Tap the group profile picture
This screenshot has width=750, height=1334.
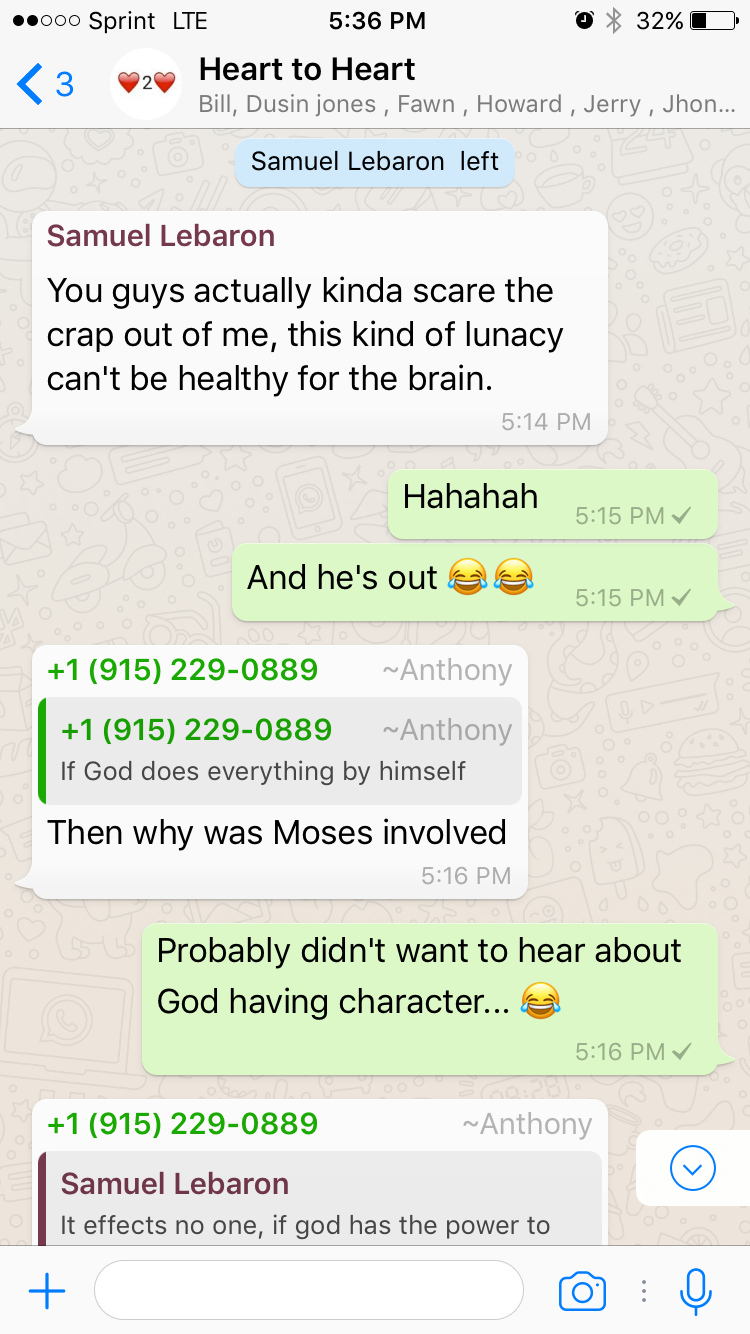point(146,84)
